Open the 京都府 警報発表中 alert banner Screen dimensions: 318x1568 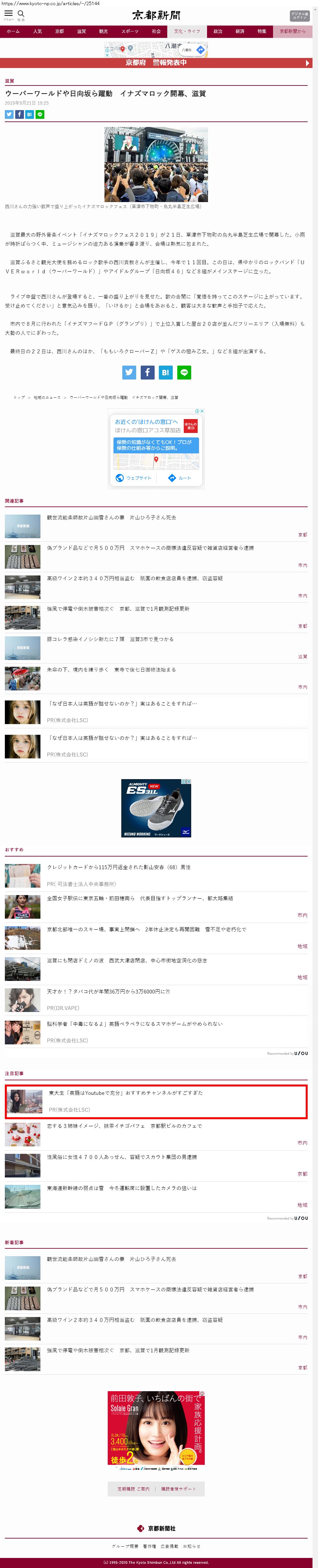156,63
